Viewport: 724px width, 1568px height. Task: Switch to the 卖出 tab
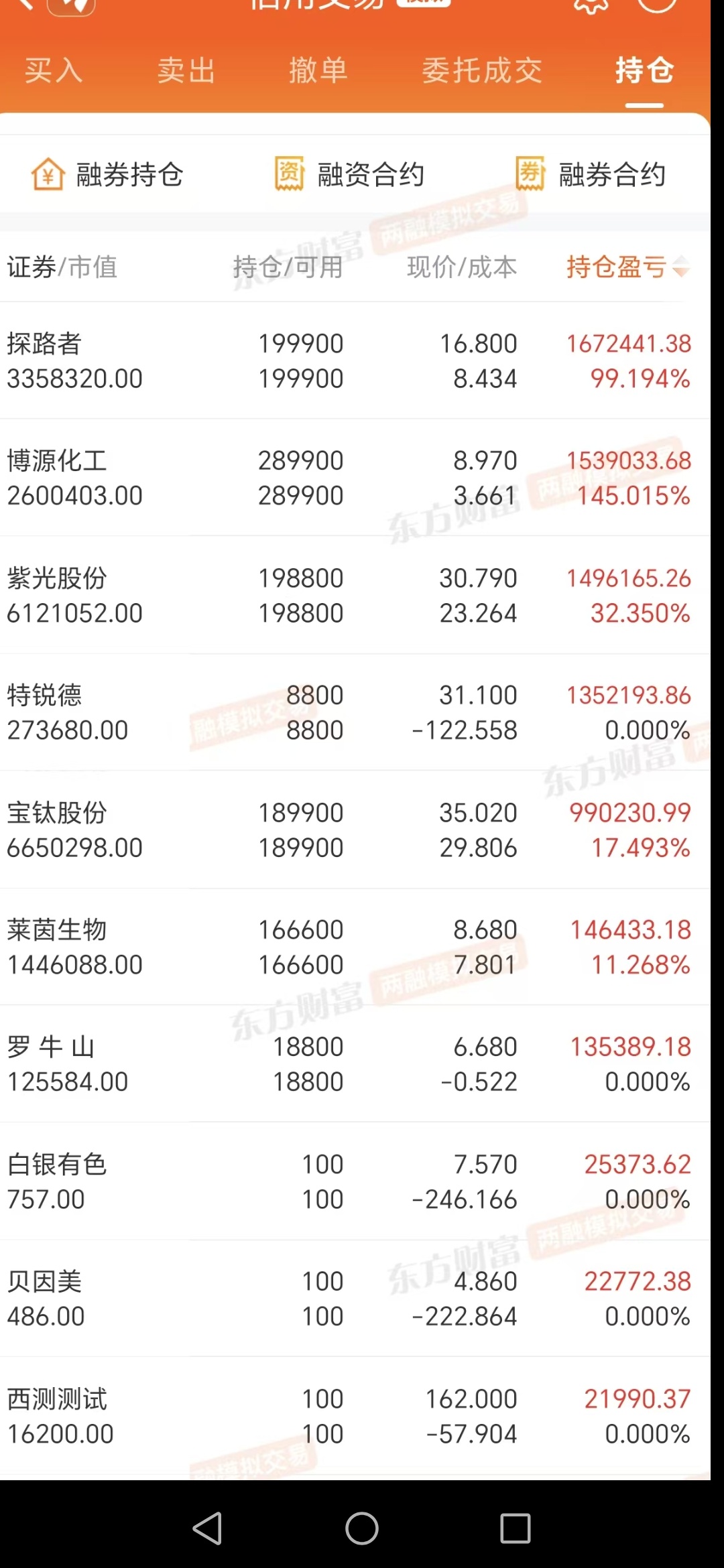click(x=186, y=70)
